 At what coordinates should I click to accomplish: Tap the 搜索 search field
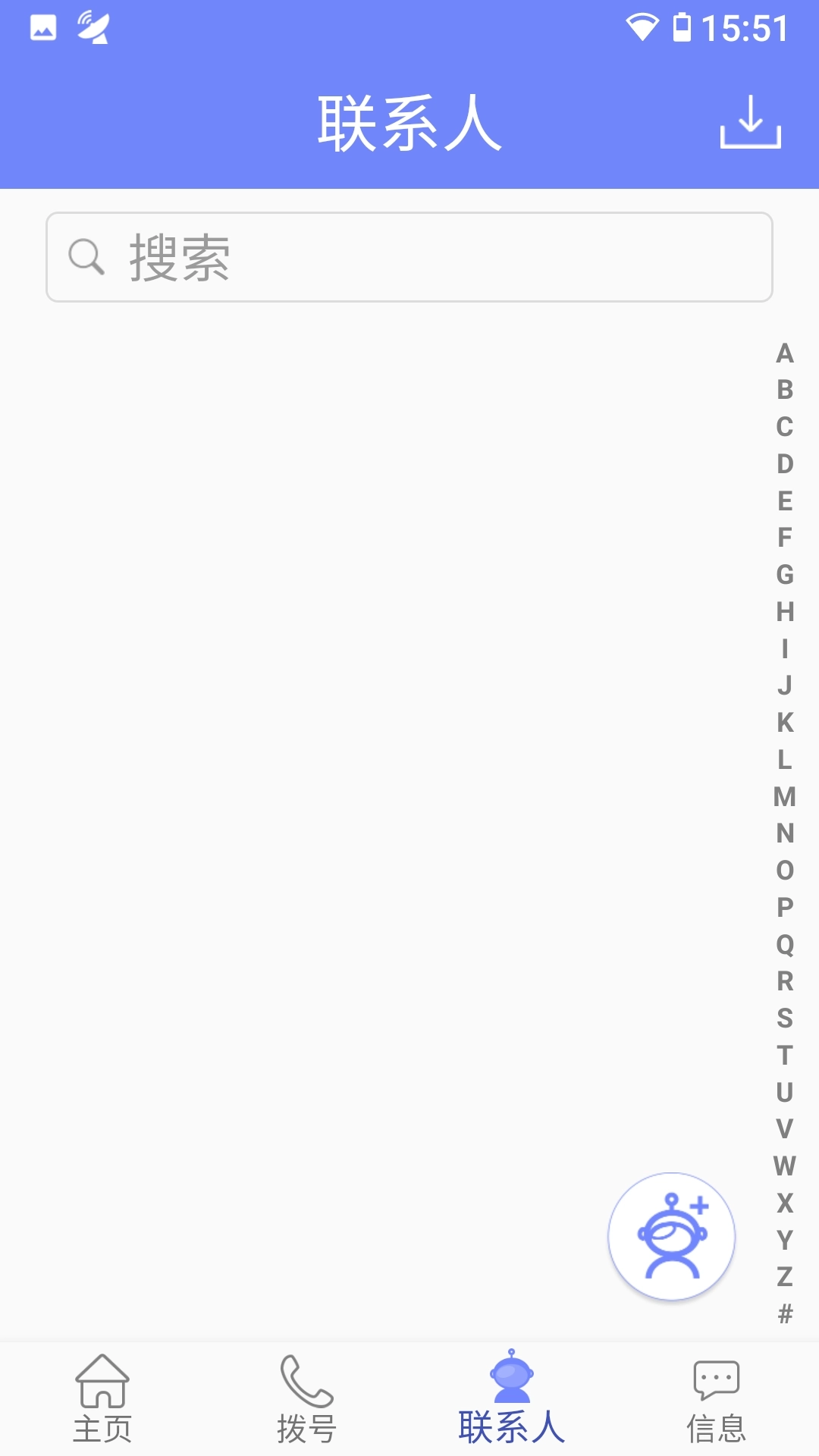409,257
